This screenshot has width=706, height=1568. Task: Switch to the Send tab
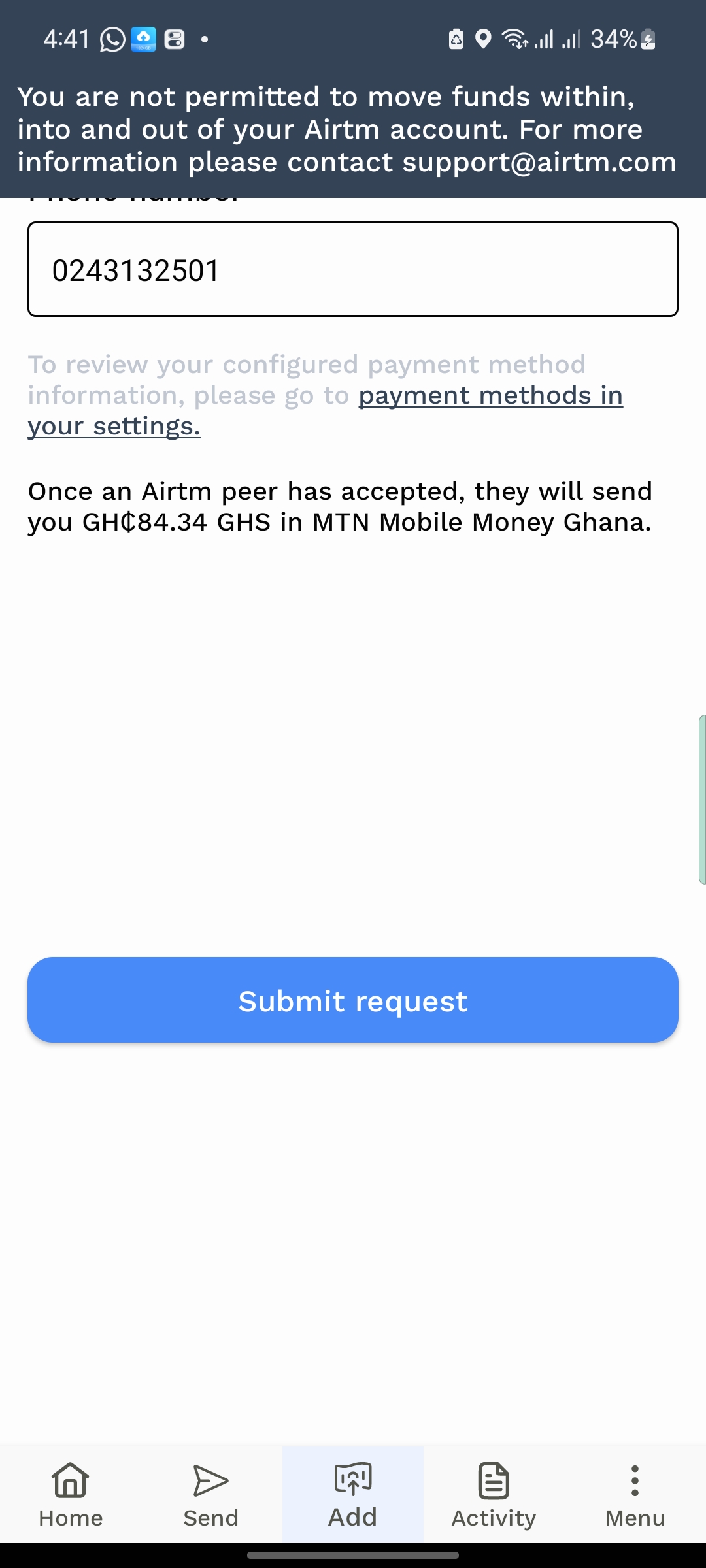point(211,1495)
